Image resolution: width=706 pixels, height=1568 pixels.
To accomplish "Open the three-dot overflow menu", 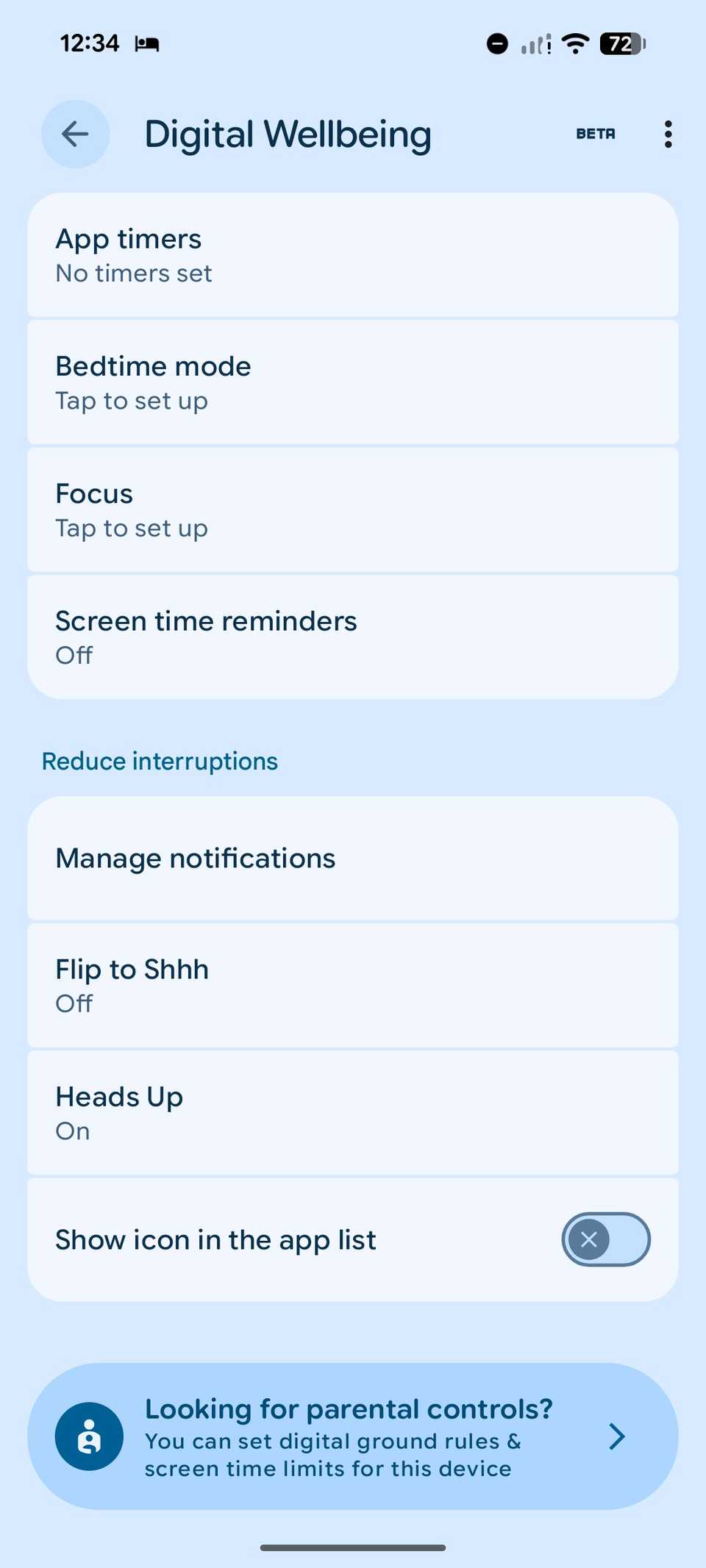I will (667, 134).
